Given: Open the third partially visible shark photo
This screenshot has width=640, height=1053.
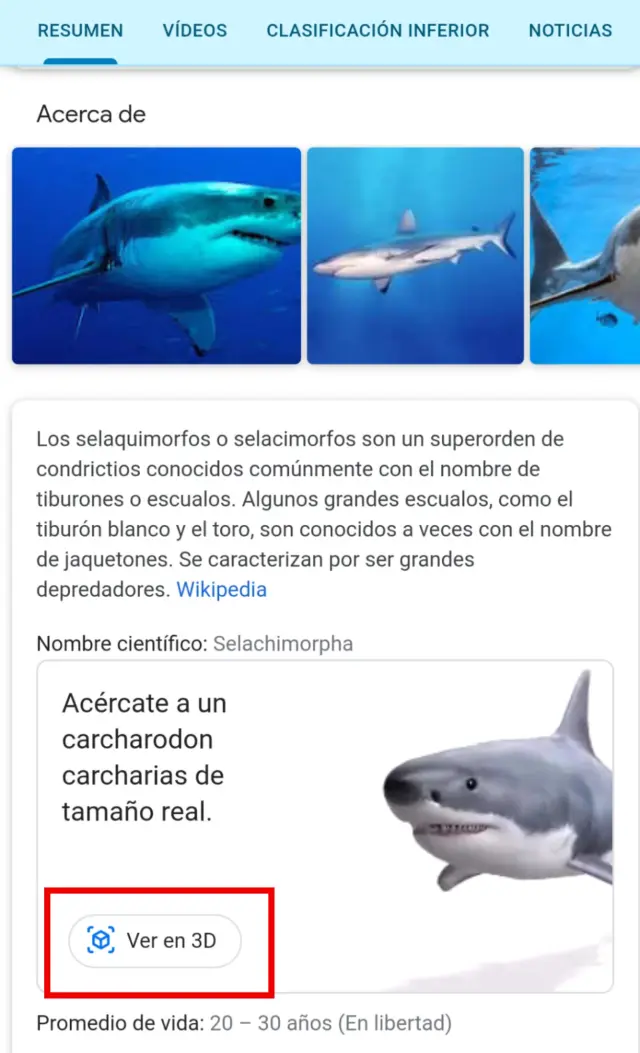Looking at the screenshot, I should [586, 256].
